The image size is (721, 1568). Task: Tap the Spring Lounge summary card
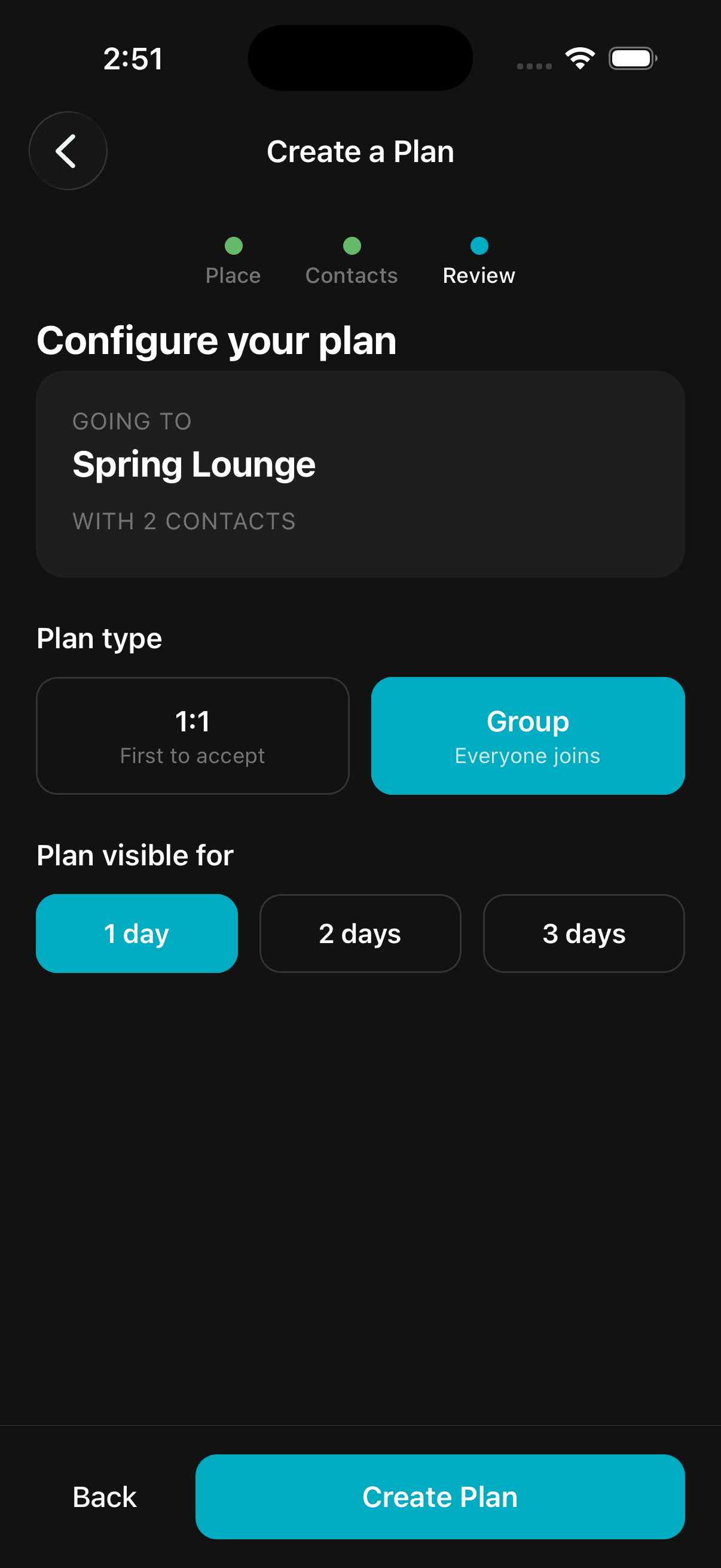[360, 474]
